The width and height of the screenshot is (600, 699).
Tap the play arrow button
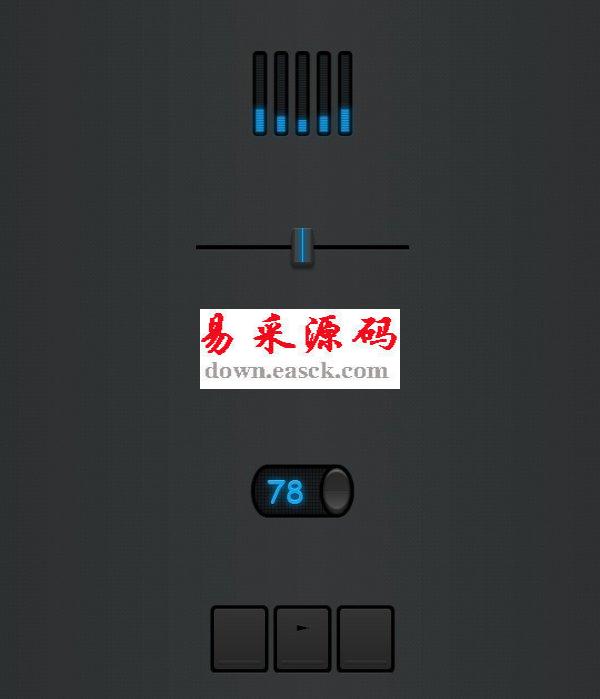[302, 638]
